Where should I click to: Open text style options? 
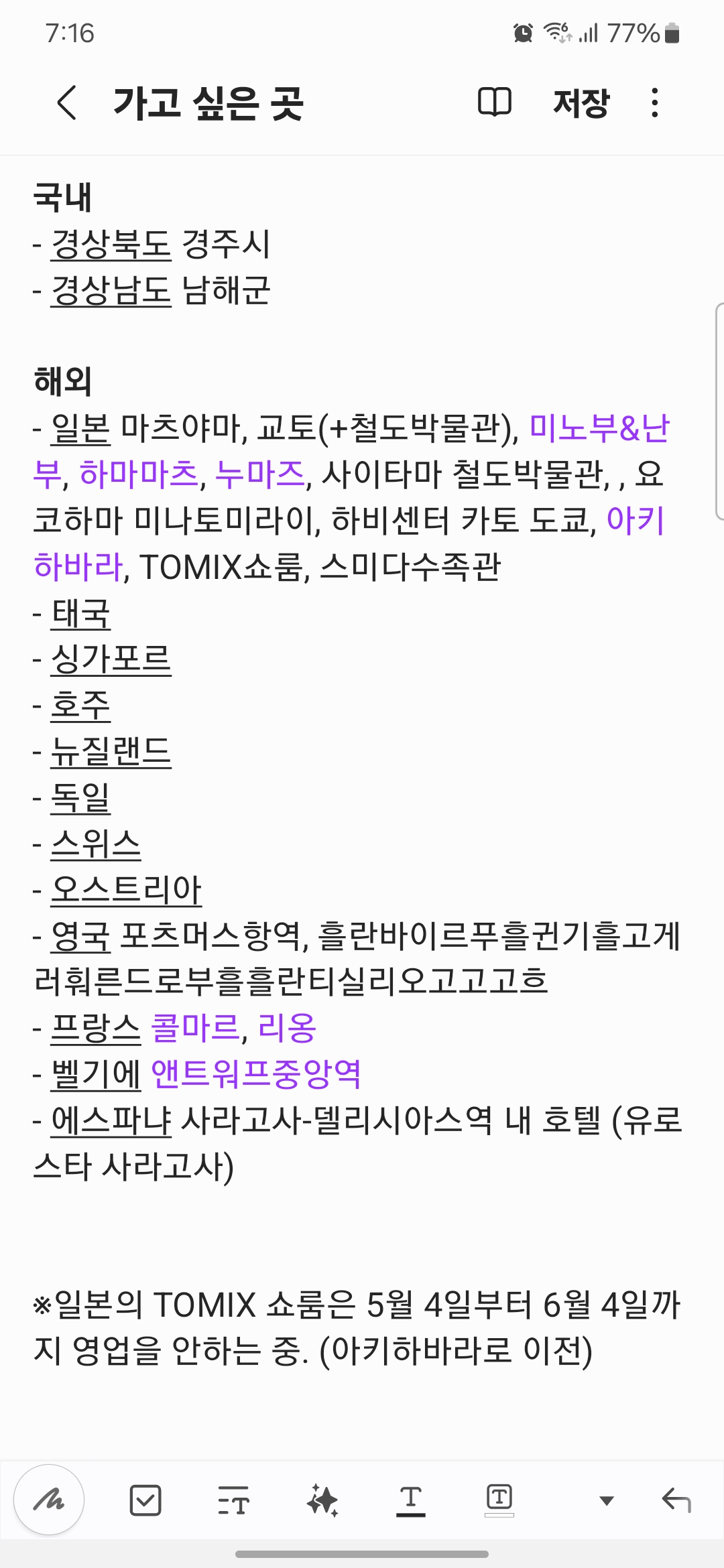tap(233, 1500)
